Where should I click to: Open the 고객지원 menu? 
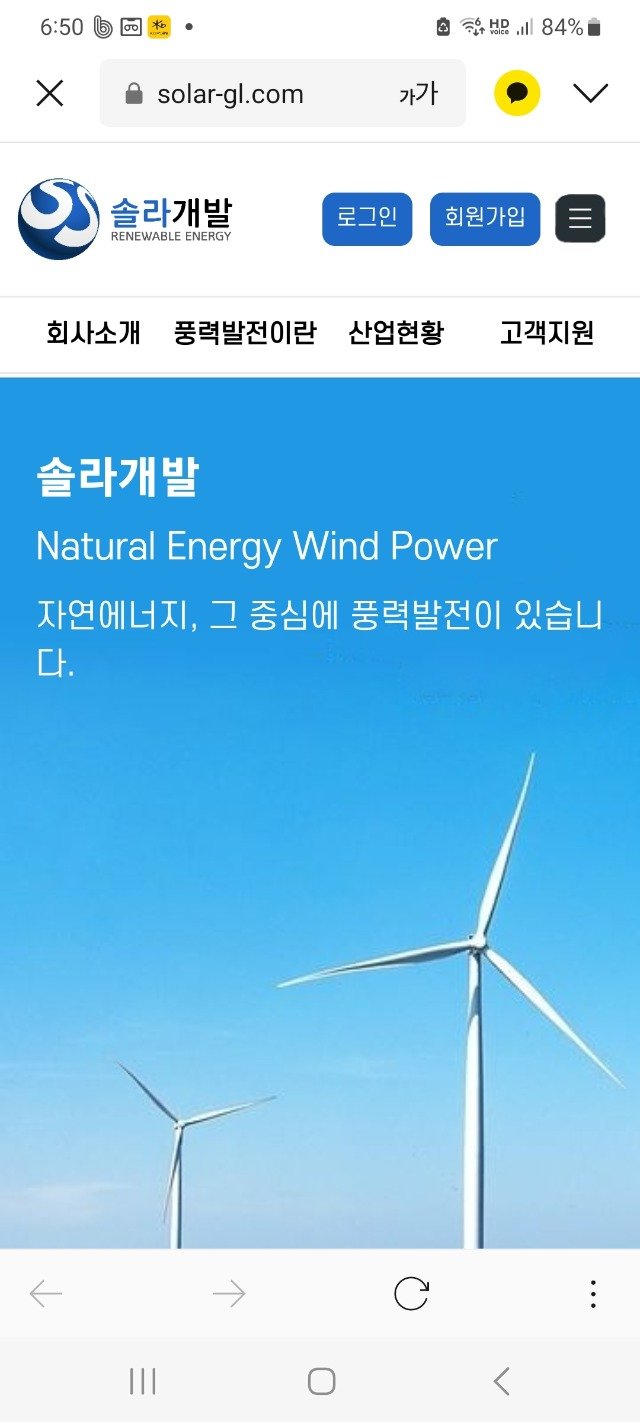point(547,333)
